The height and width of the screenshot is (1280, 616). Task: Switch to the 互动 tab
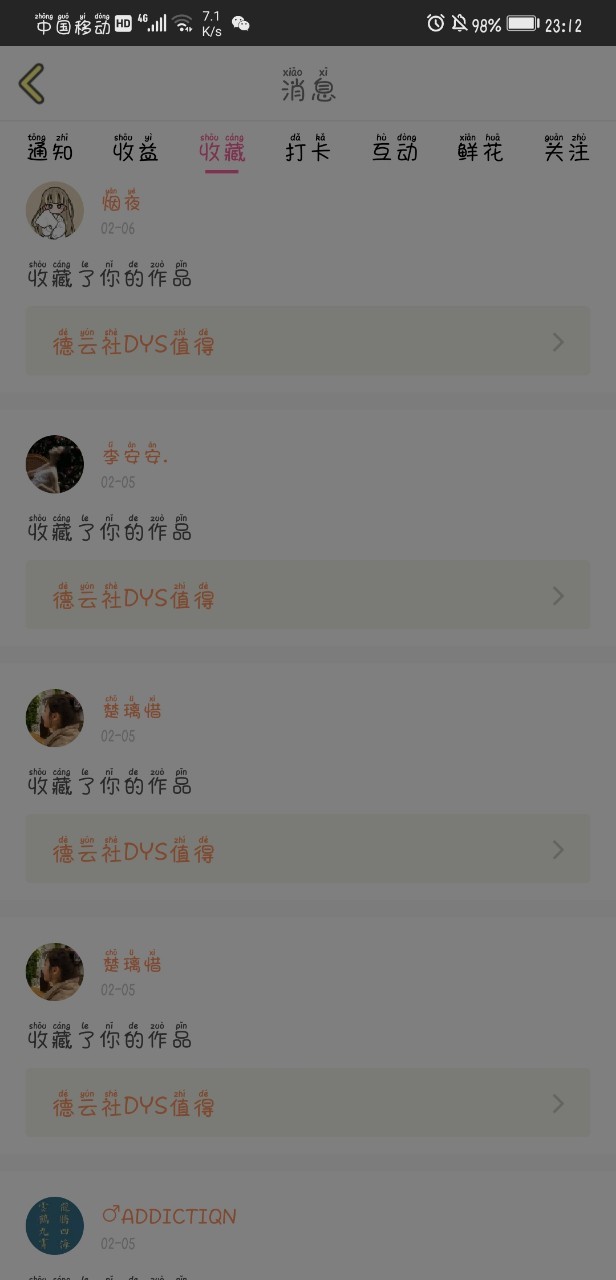click(394, 148)
